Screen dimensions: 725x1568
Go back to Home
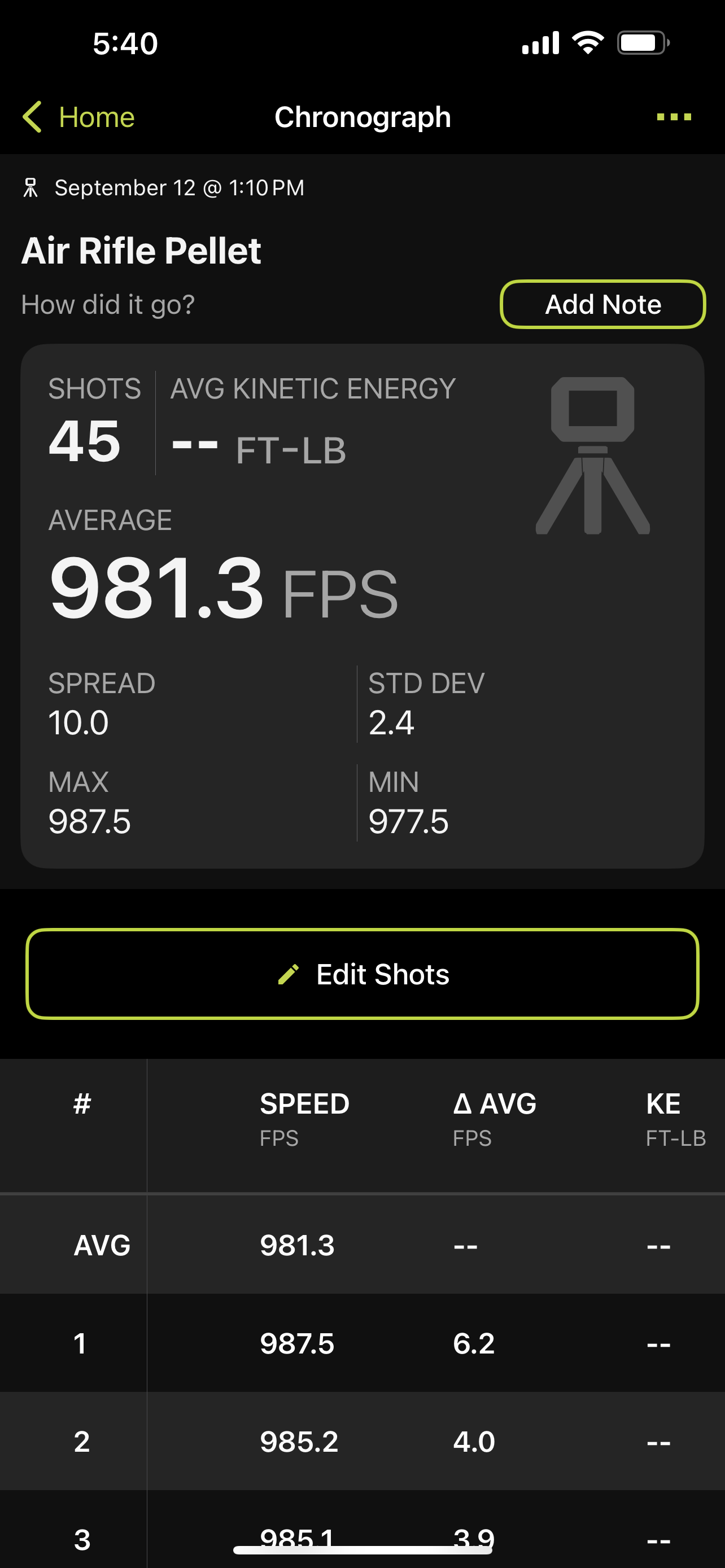pos(78,117)
